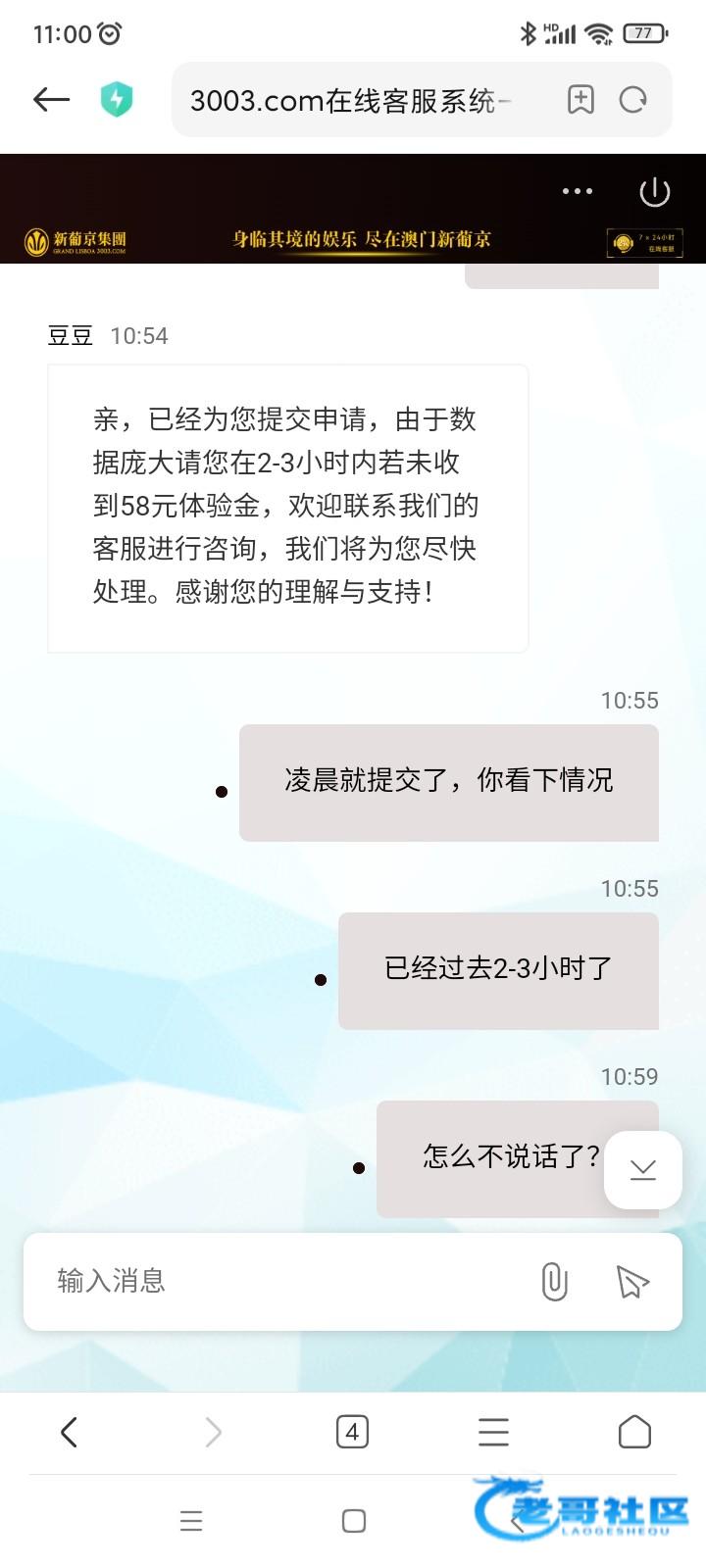This screenshot has height=1568, width=706.
Task: Open the three-dot chat menu
Action: [x=578, y=191]
